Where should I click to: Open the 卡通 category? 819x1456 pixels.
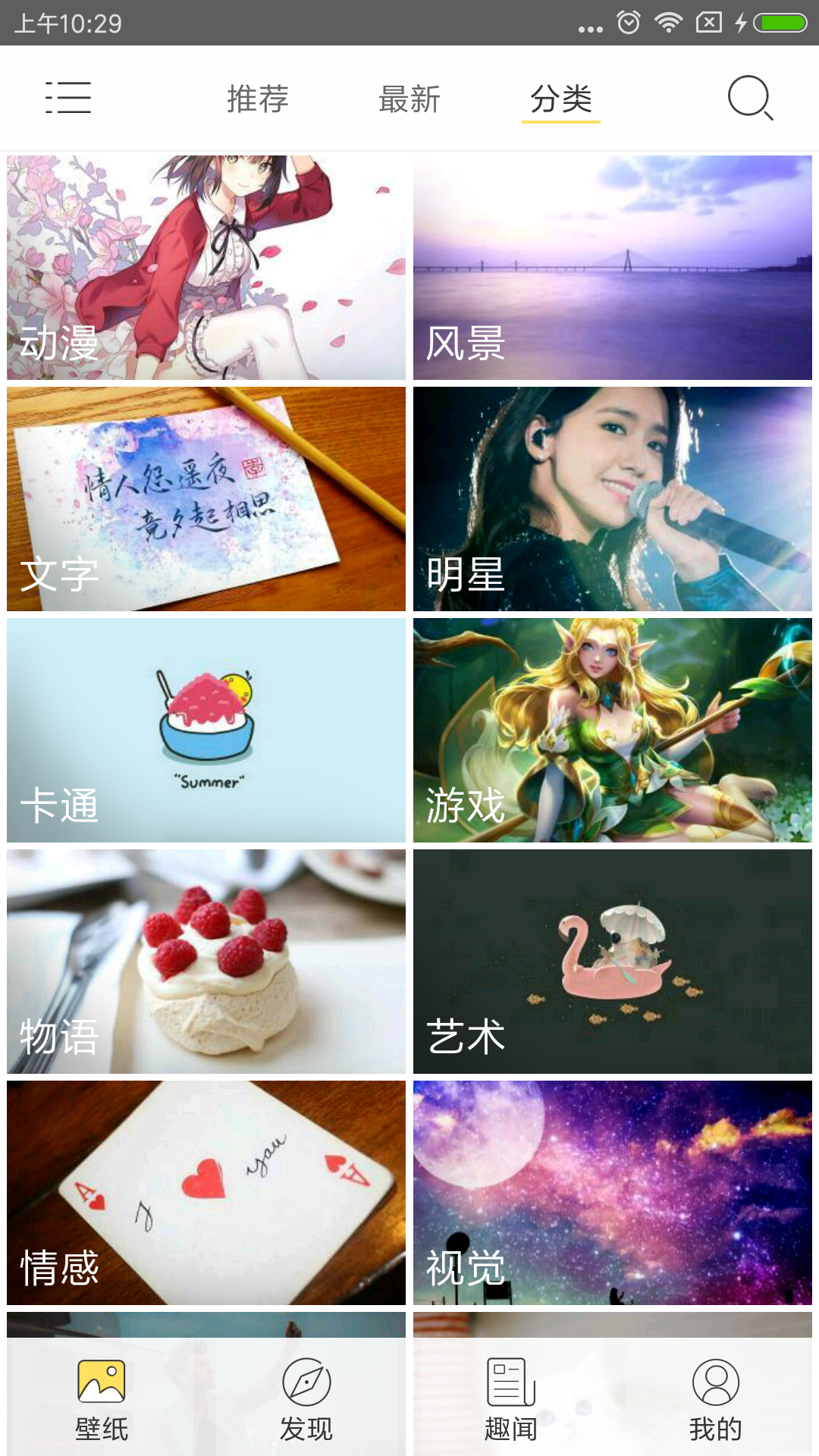point(206,730)
